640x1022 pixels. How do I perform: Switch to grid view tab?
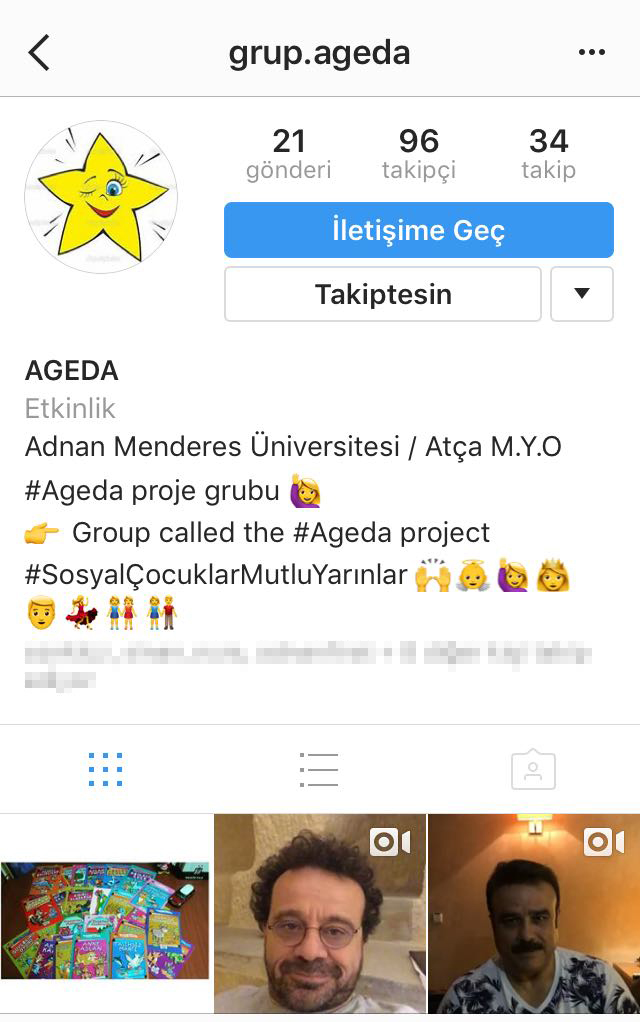click(x=105, y=769)
